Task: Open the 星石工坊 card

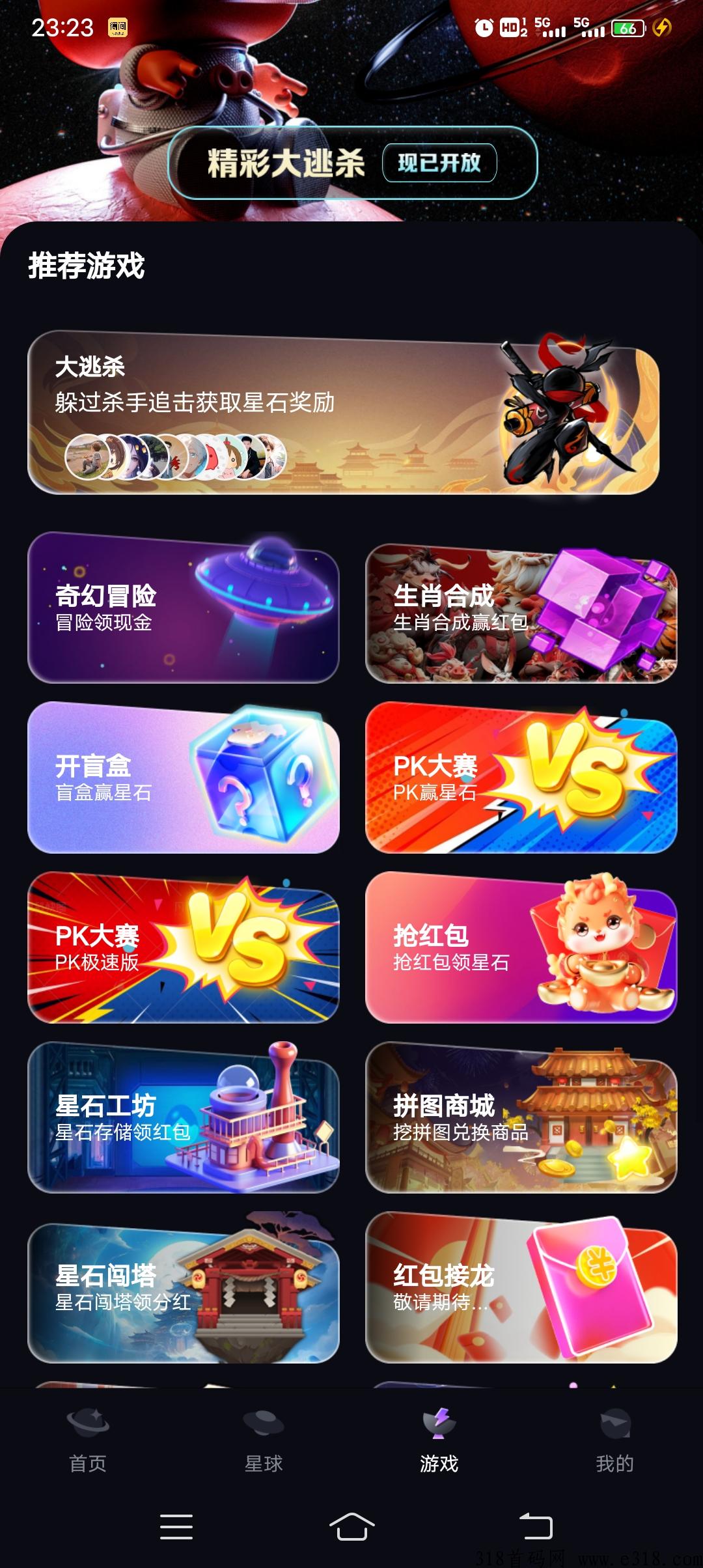Action: pos(183,1118)
